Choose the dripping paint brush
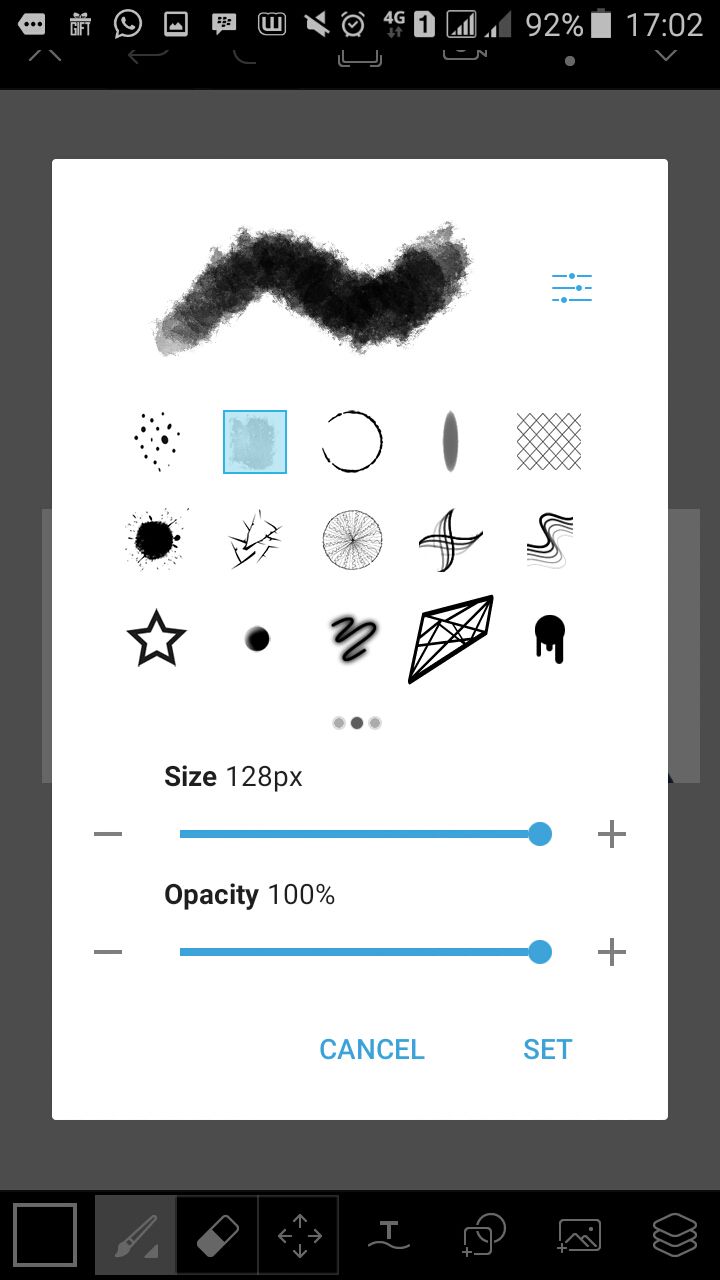Screen dimensions: 720x1280 pyautogui.click(x=549, y=639)
